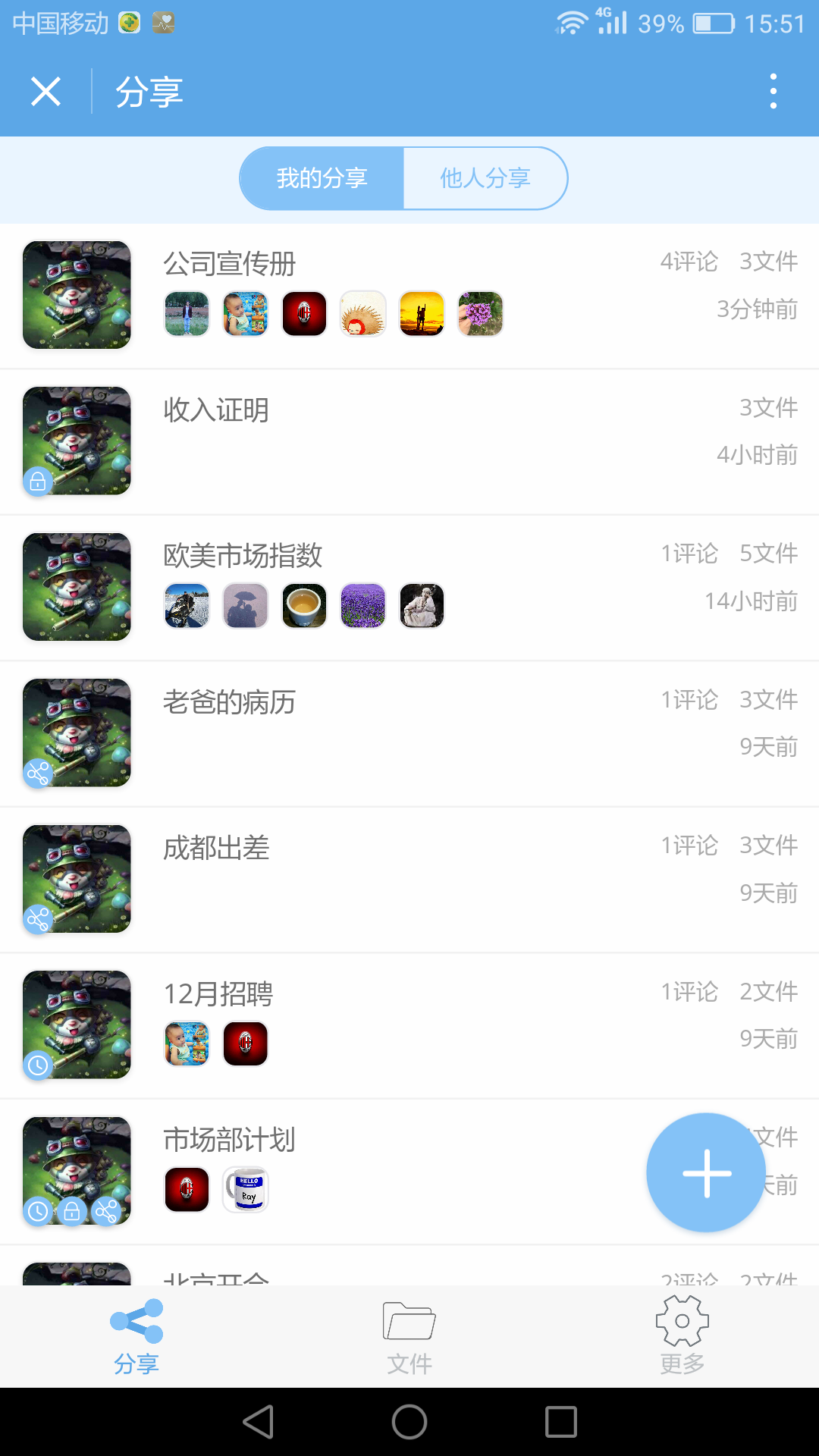Open the 公司宣传册 share
Viewport: 819px width, 1456px height.
coord(229,264)
